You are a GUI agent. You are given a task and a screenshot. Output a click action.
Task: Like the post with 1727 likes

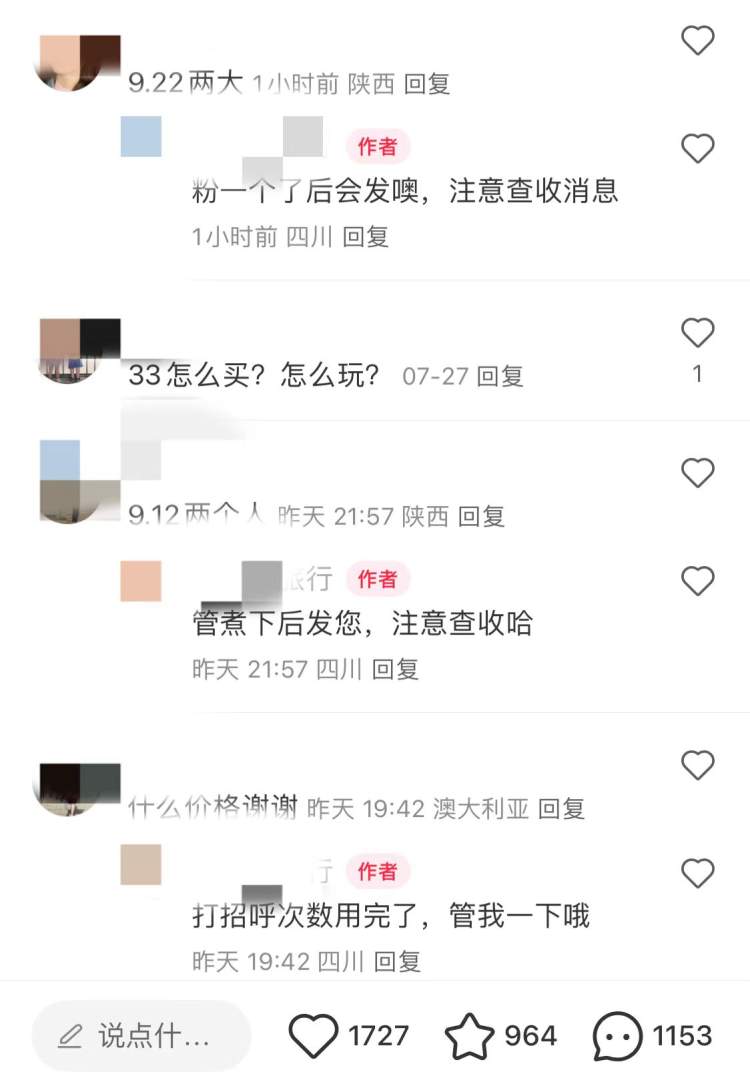314,1036
